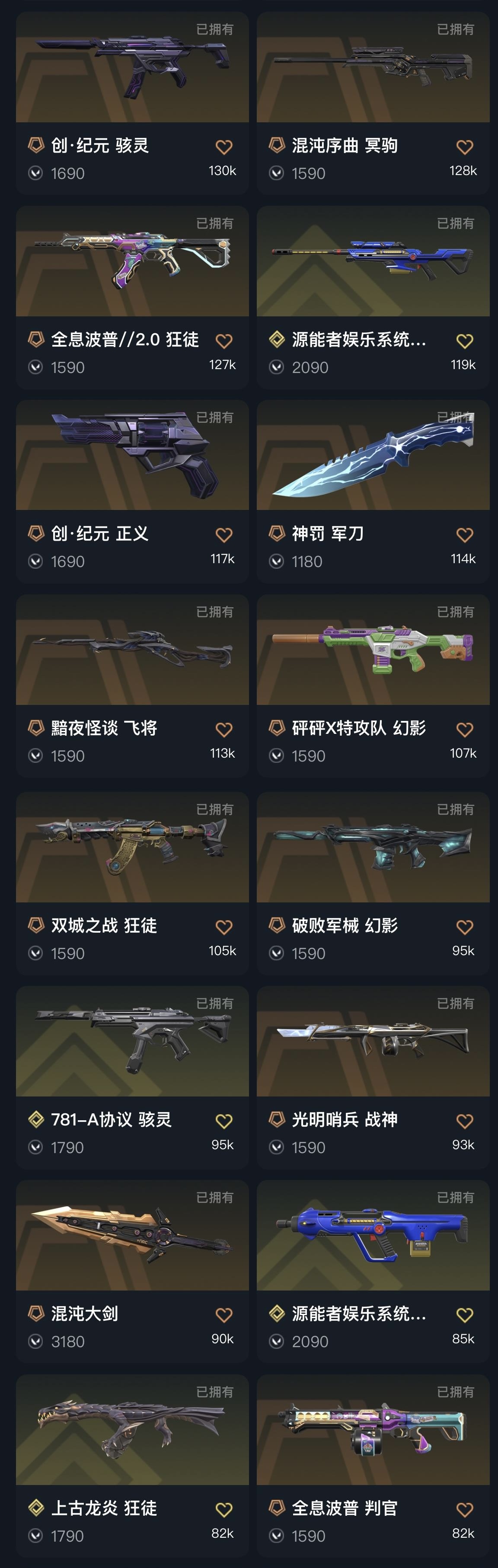Heart the 神罚 军刀 skin

click(465, 535)
